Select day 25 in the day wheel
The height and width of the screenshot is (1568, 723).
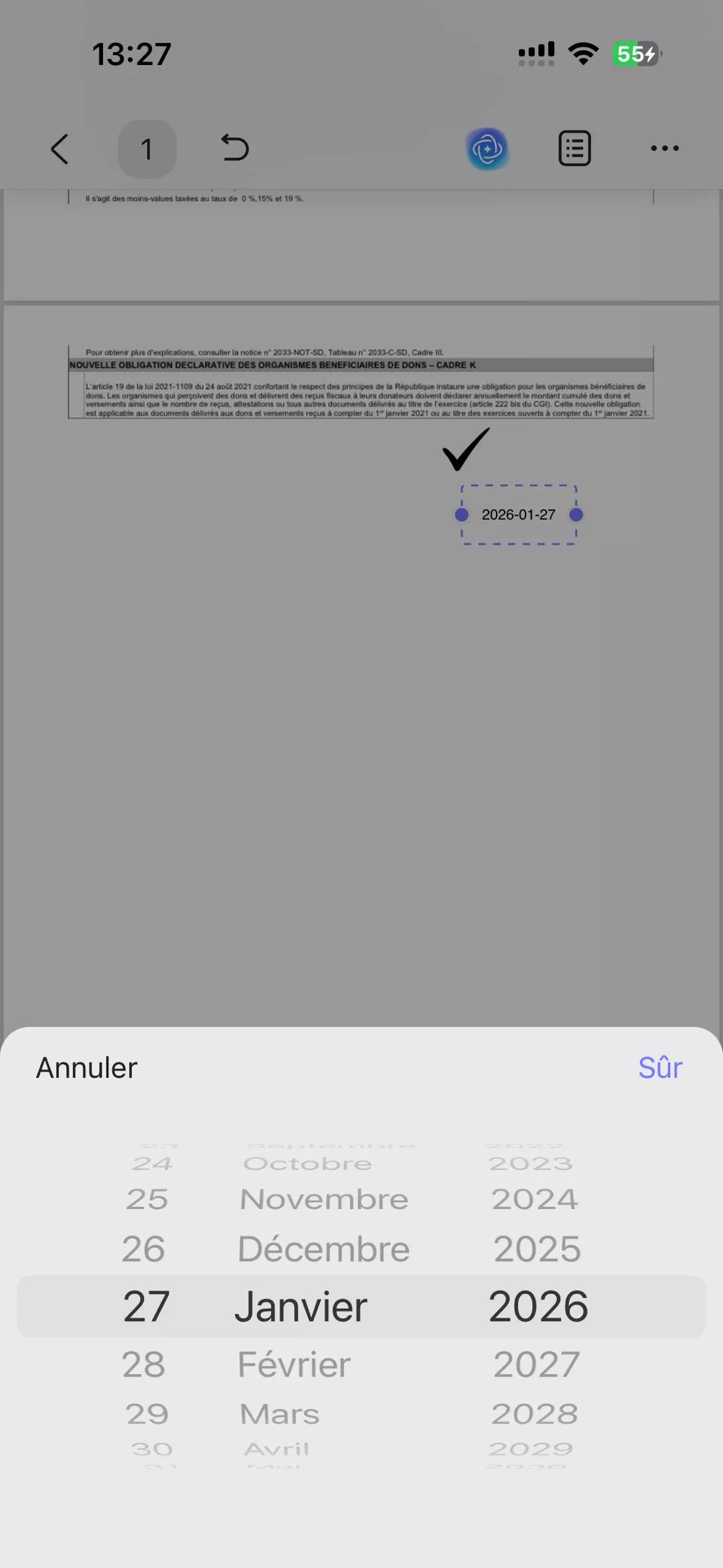pyautogui.click(x=147, y=1198)
